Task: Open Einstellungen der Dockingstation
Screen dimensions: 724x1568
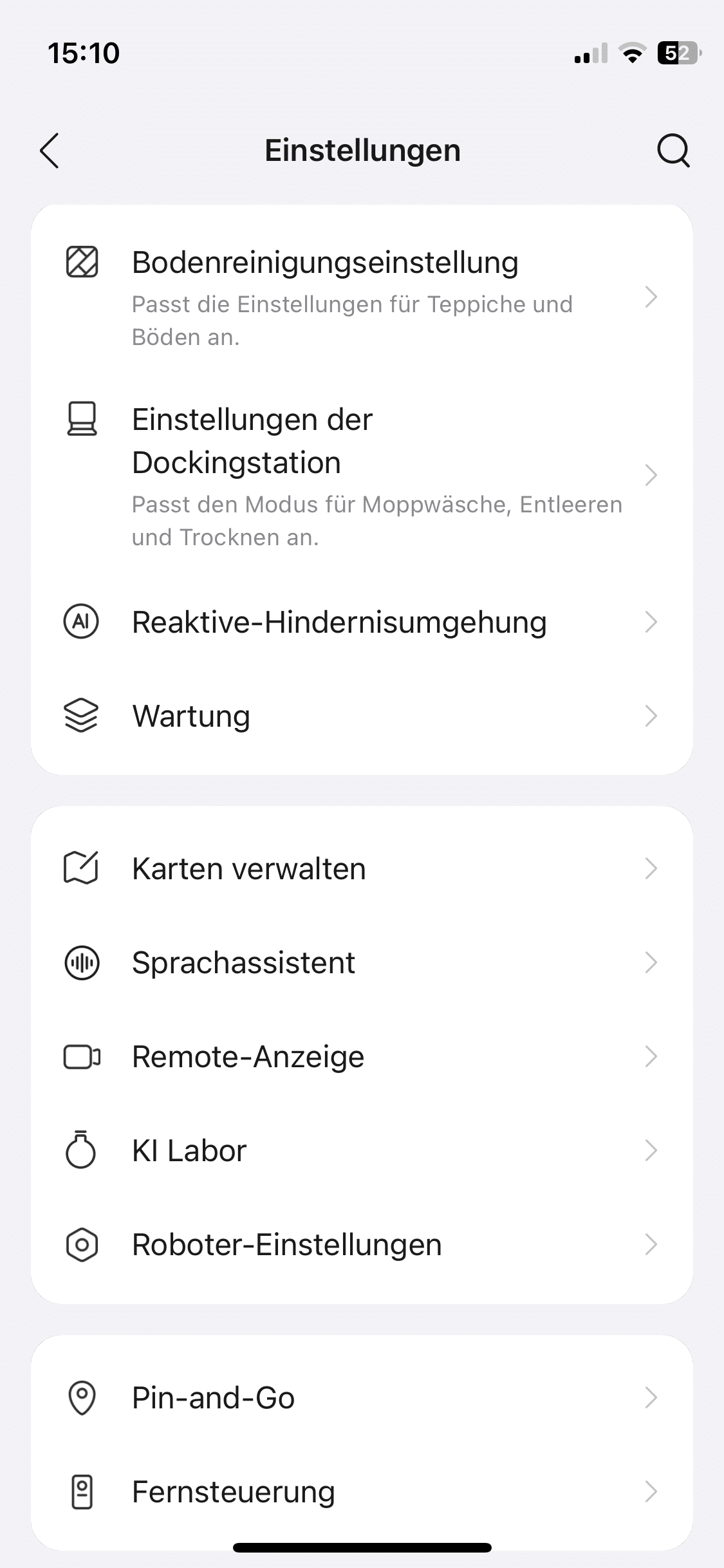Action: point(362,476)
